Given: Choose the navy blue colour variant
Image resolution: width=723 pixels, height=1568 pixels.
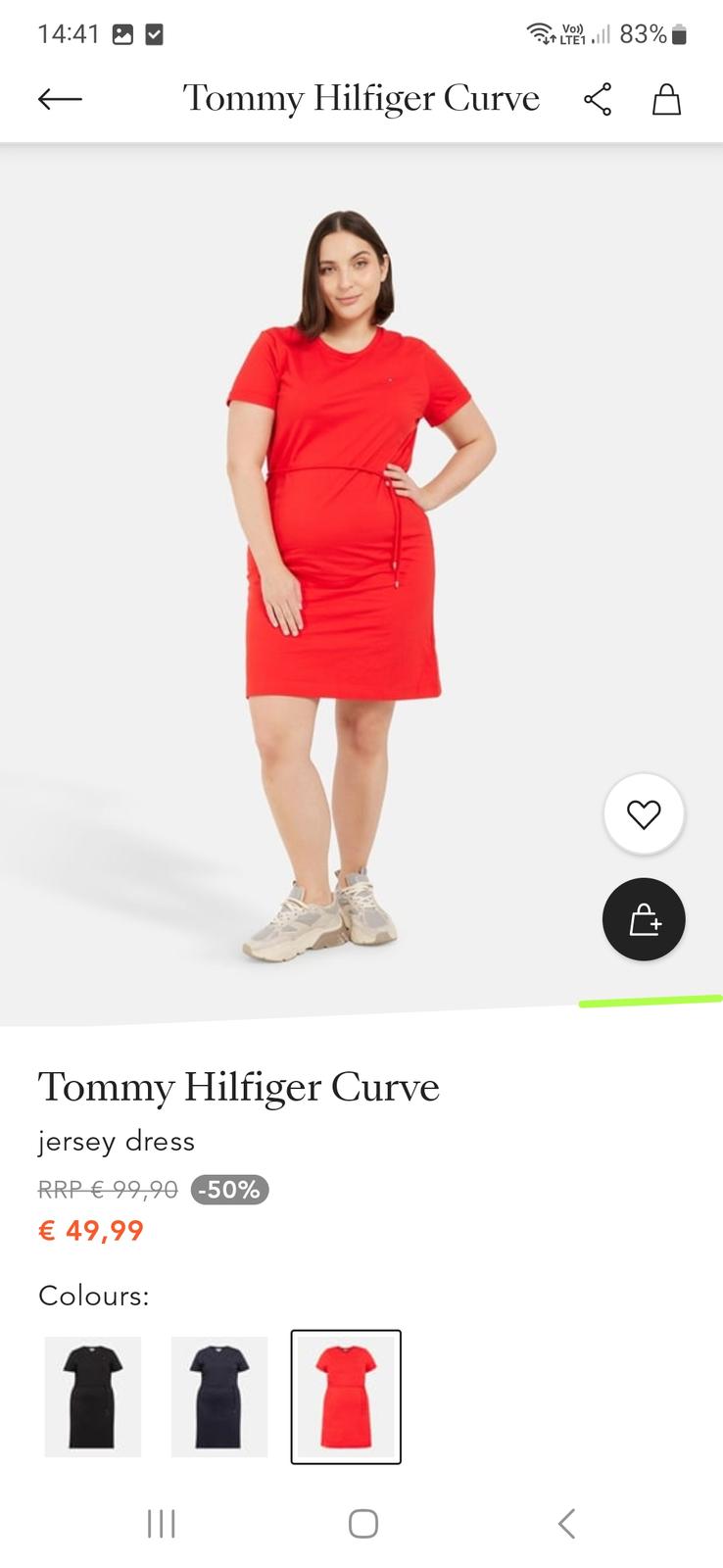Looking at the screenshot, I should tap(219, 1396).
